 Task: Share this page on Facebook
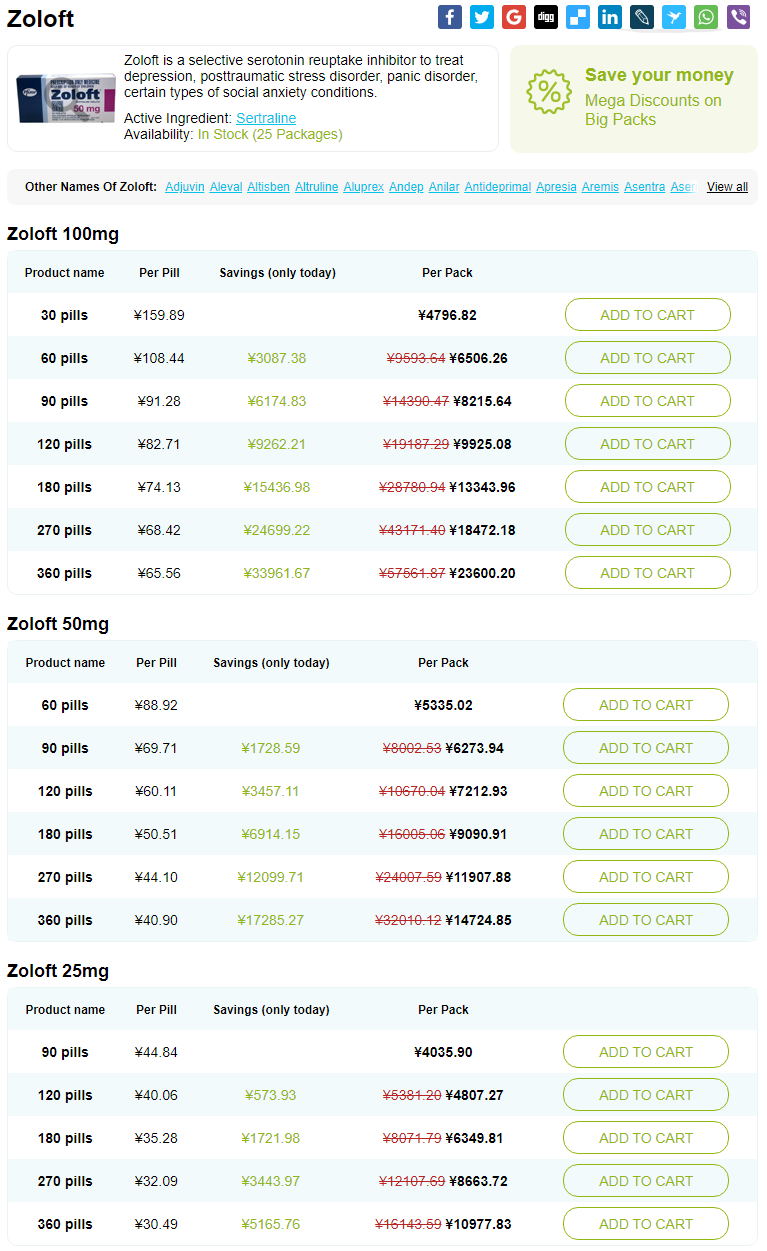tap(450, 17)
